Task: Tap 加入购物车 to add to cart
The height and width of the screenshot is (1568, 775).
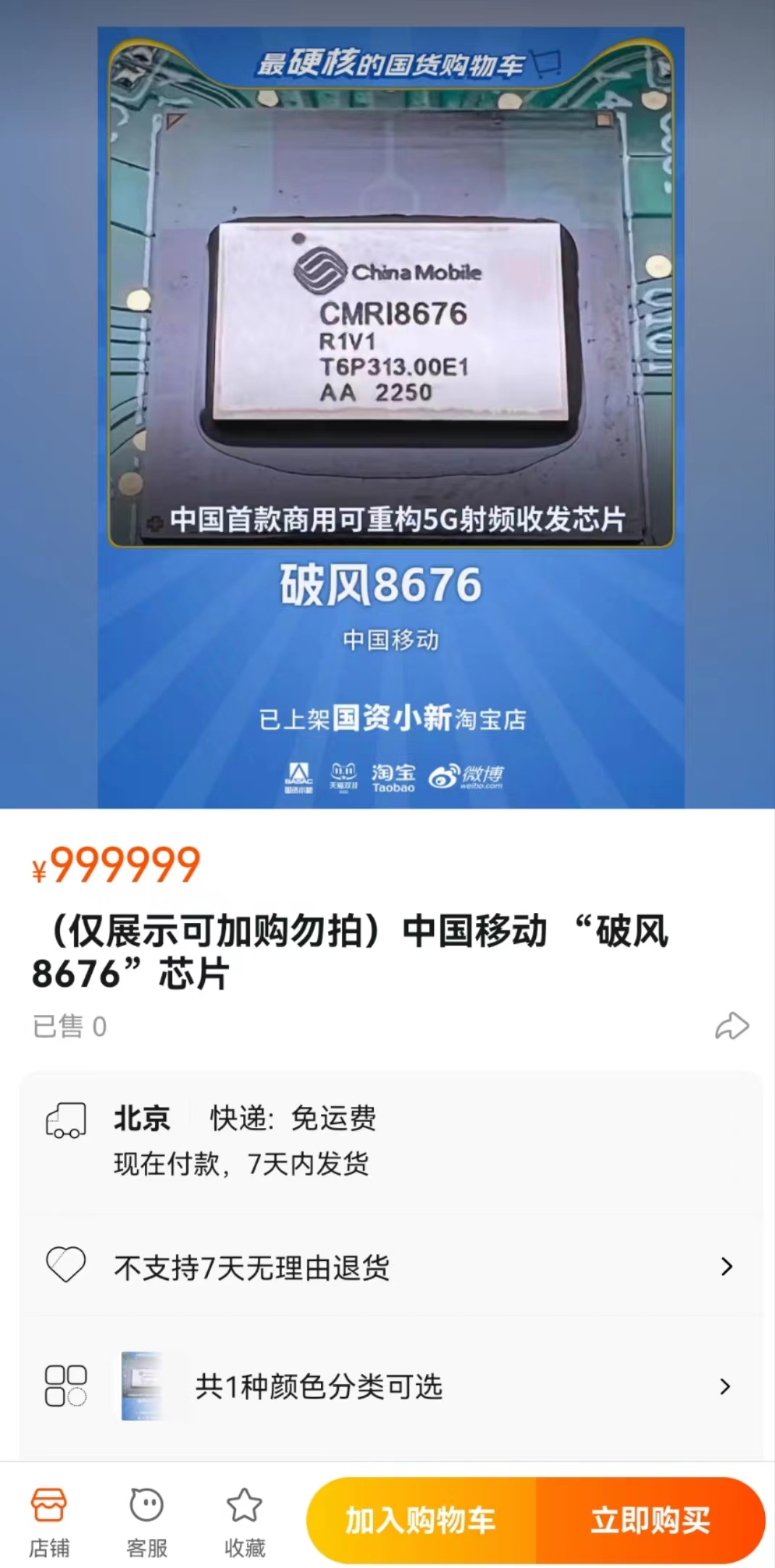Action: pyautogui.click(x=421, y=1520)
